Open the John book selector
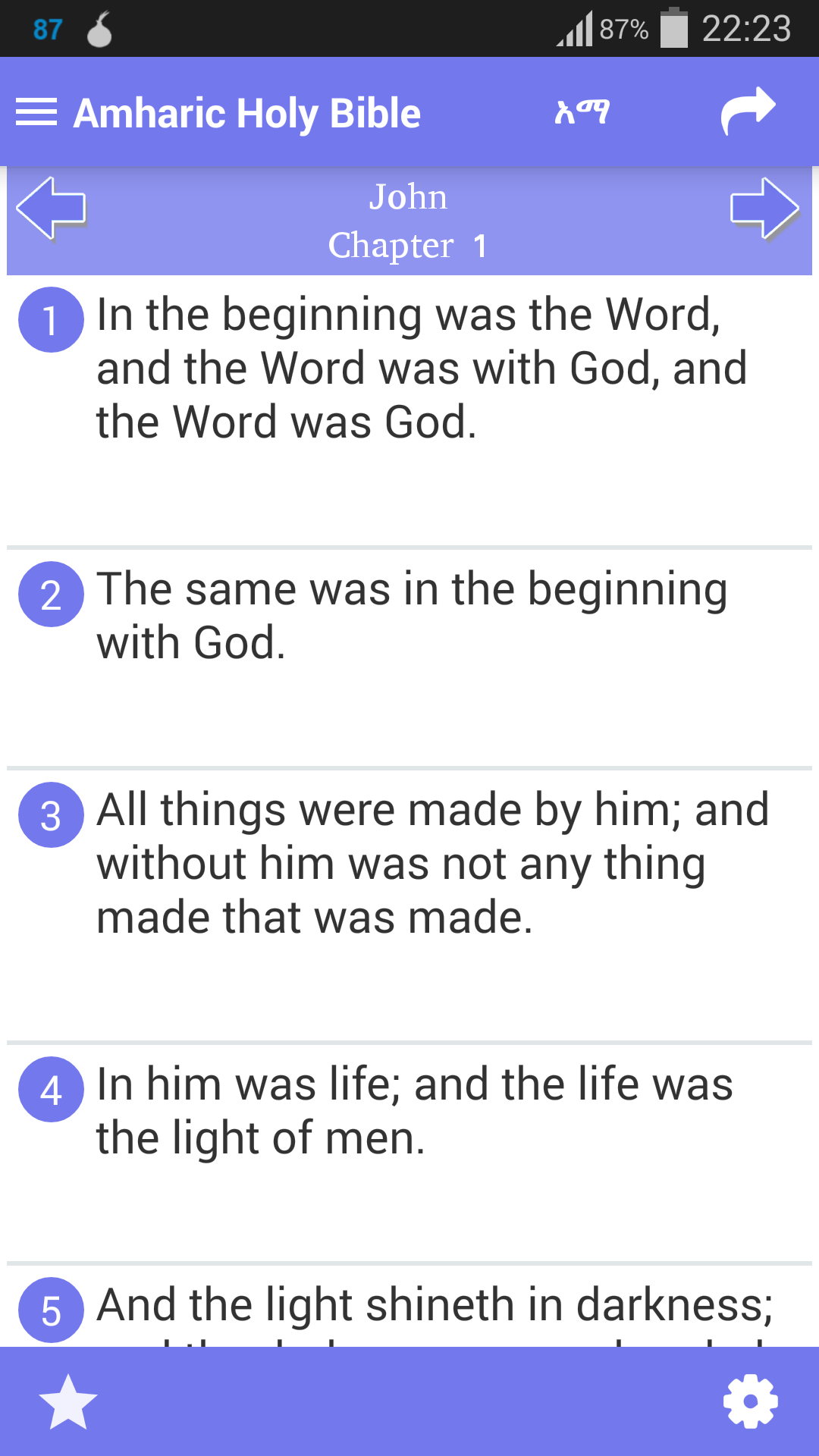819x1456 pixels. pyautogui.click(x=409, y=196)
